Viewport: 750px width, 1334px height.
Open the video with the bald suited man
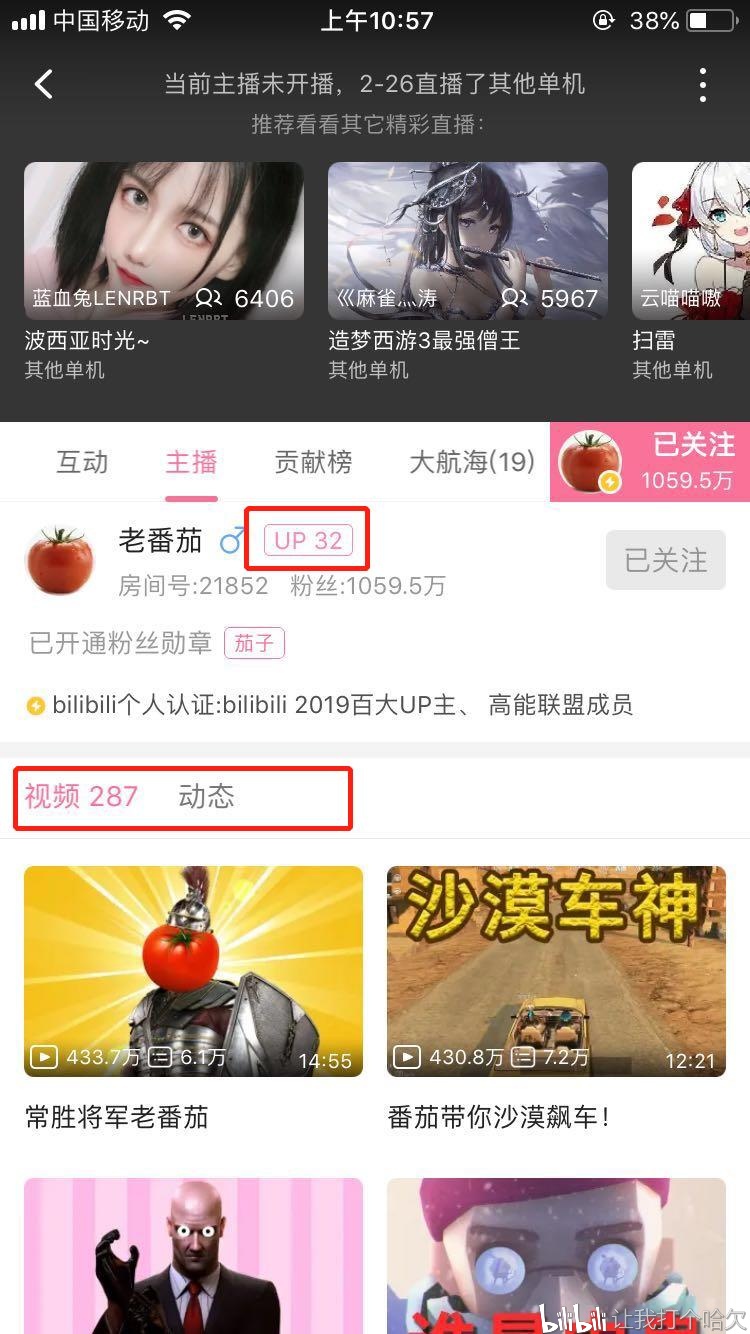pyautogui.click(x=193, y=1255)
